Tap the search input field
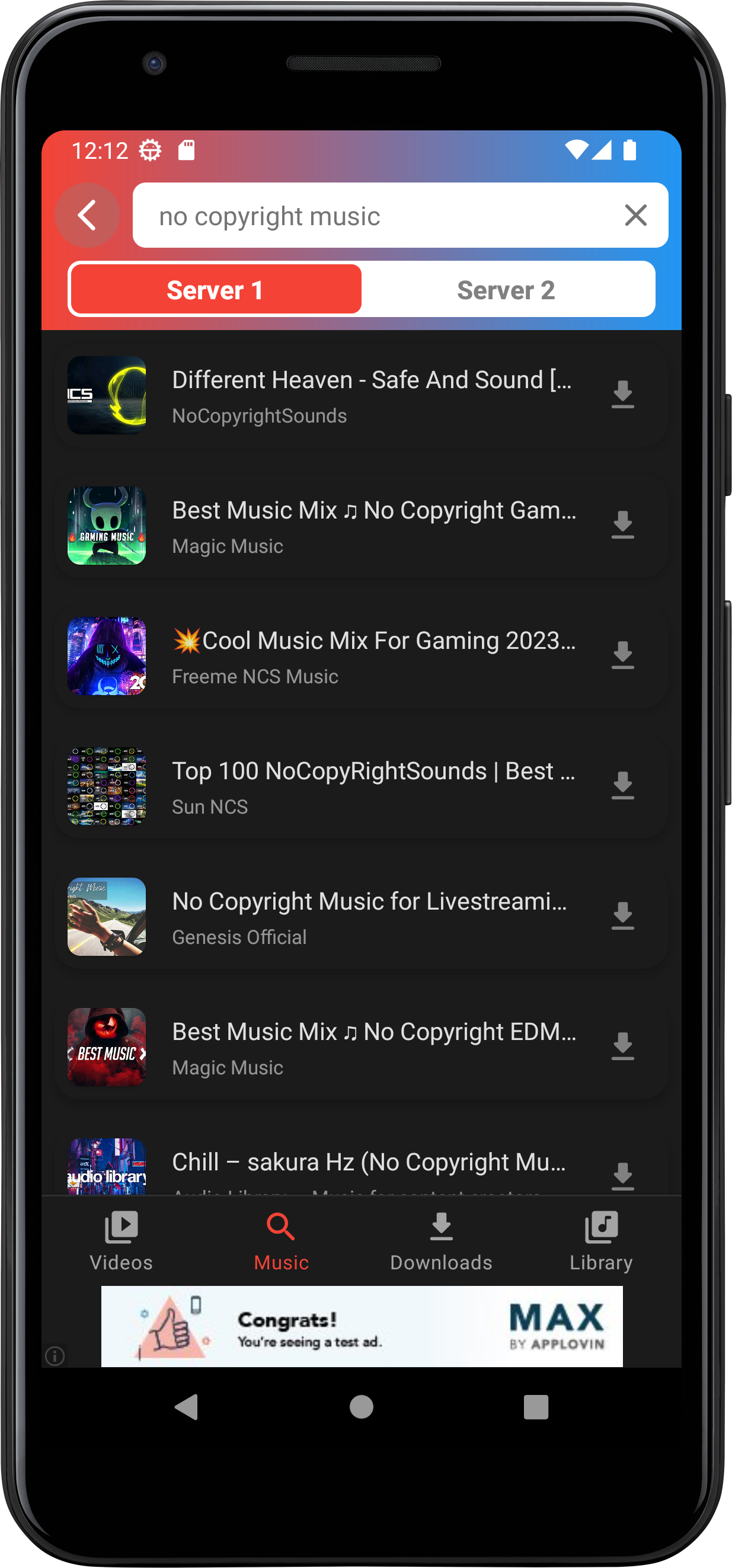 [365, 216]
